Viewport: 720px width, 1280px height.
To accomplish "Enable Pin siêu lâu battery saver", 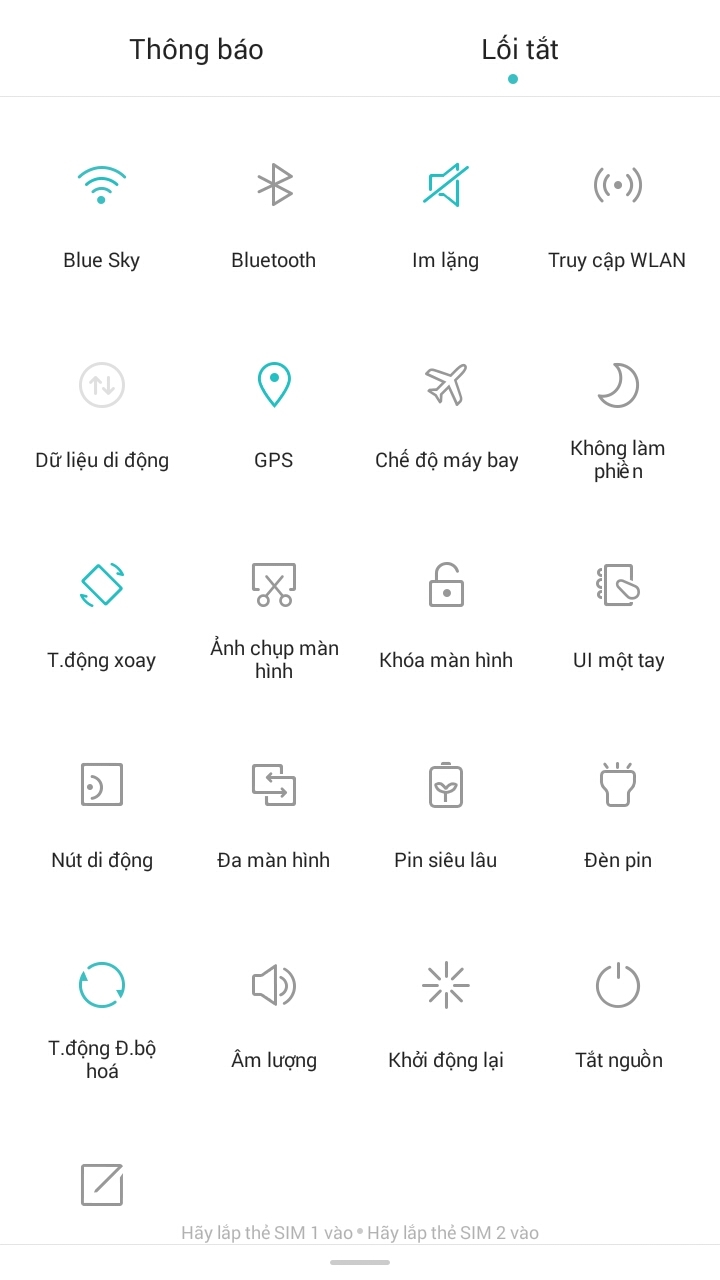I will pos(446,786).
